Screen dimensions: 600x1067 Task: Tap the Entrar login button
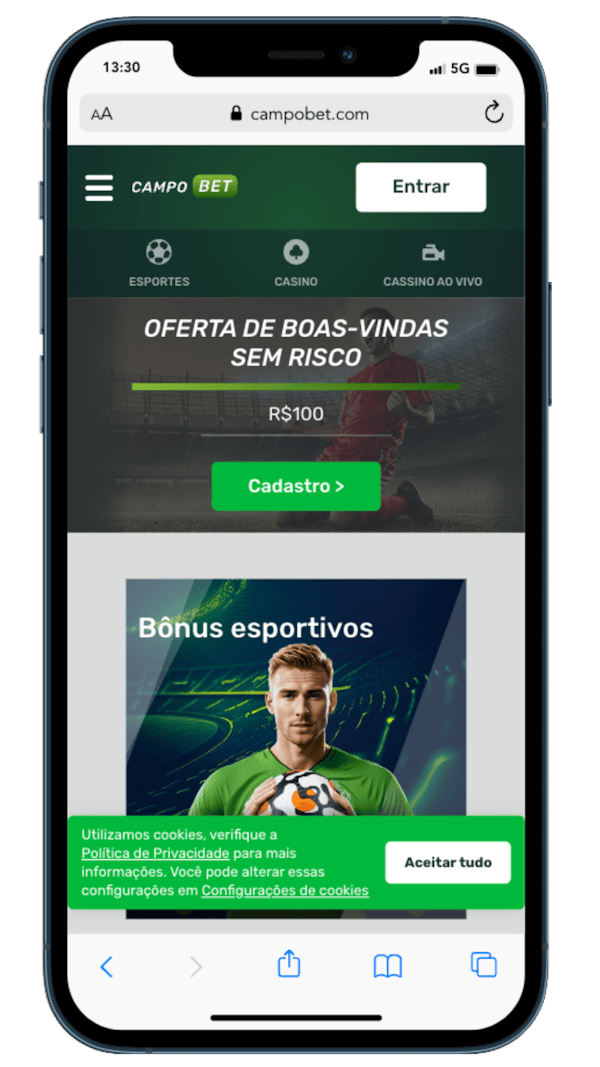tap(420, 187)
